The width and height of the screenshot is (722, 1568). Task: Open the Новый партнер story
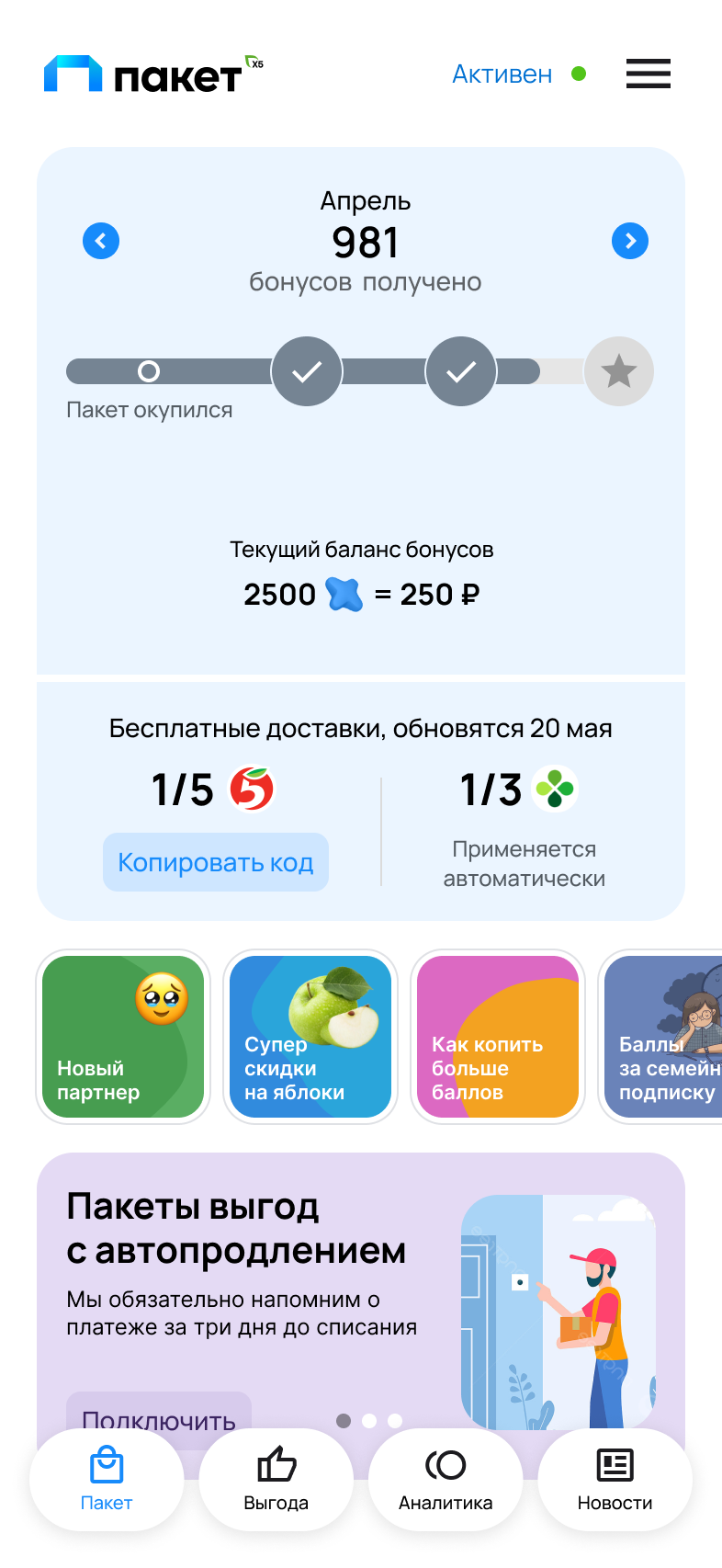coord(123,1037)
